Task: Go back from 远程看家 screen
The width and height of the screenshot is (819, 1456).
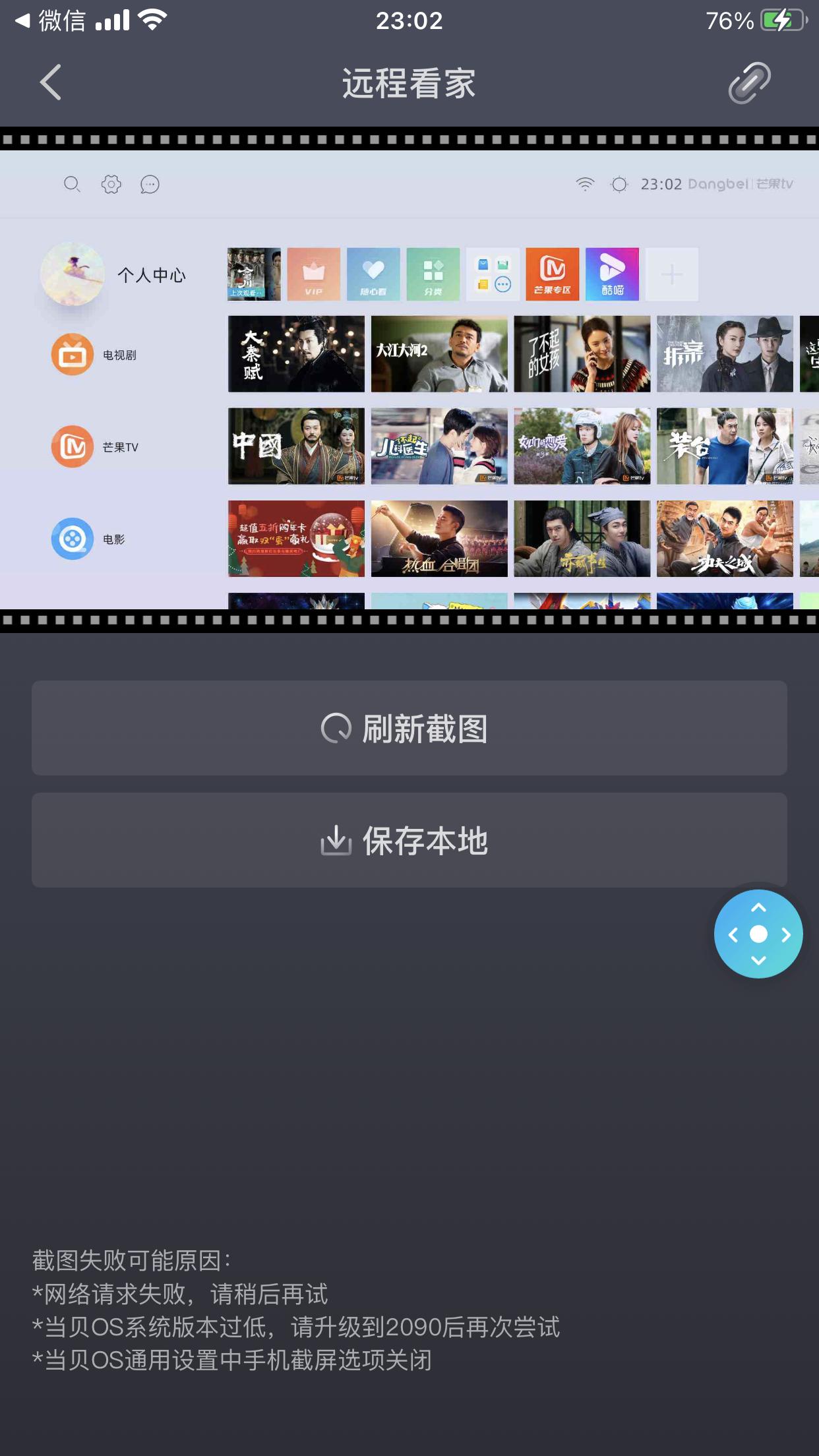Action: [51, 83]
